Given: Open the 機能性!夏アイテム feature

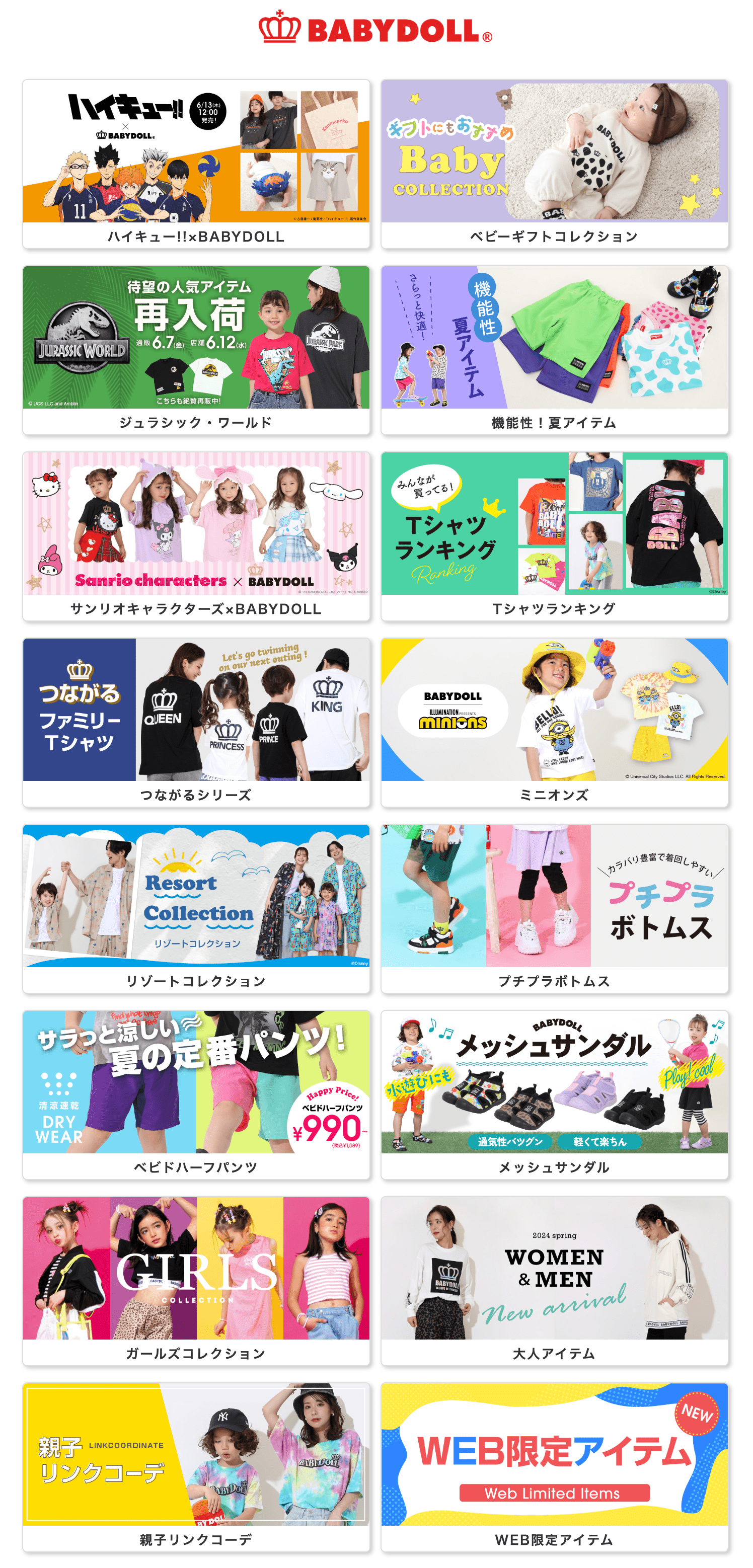Looking at the screenshot, I should click(554, 349).
